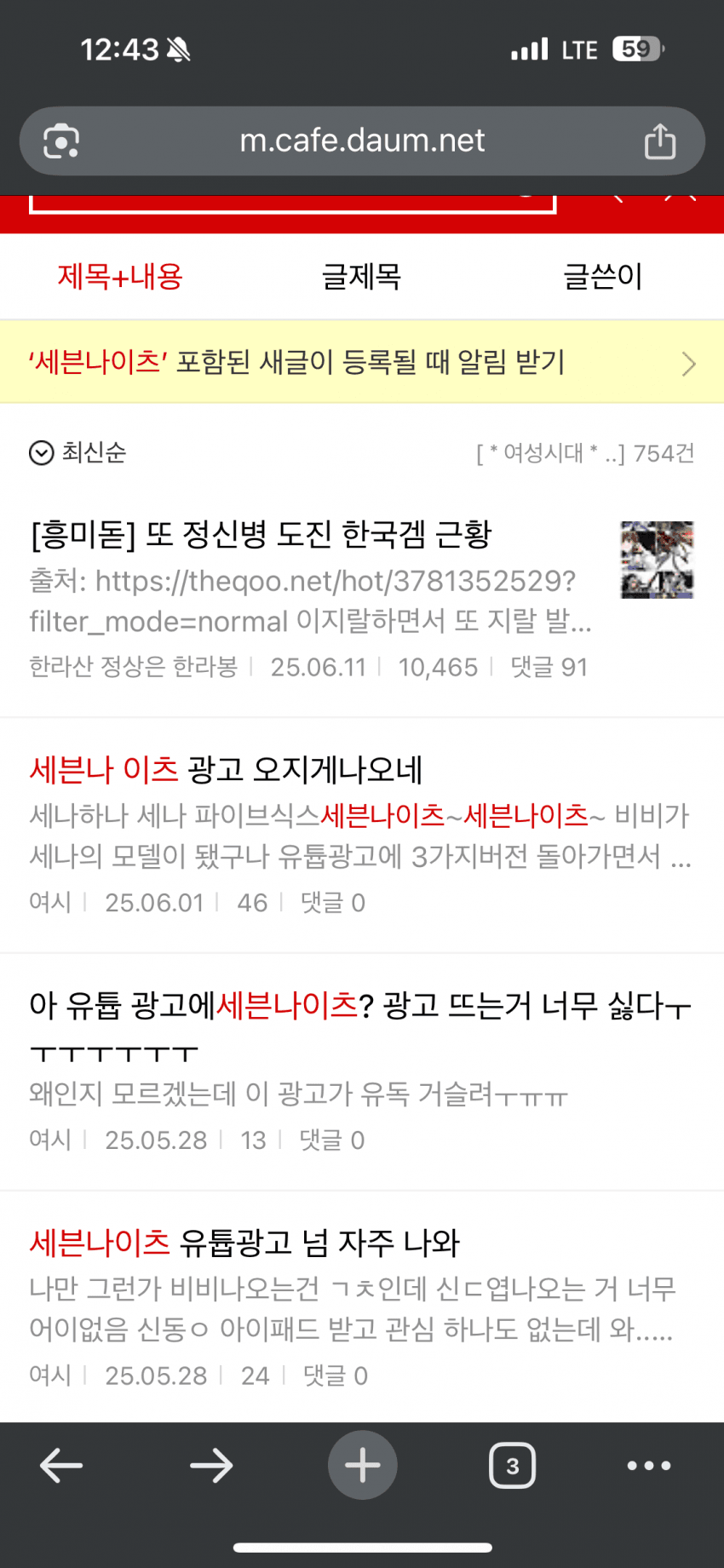The width and height of the screenshot is (724, 1568).
Task: Open the 최신순 sort dropdown
Action: pyautogui.click(x=78, y=452)
